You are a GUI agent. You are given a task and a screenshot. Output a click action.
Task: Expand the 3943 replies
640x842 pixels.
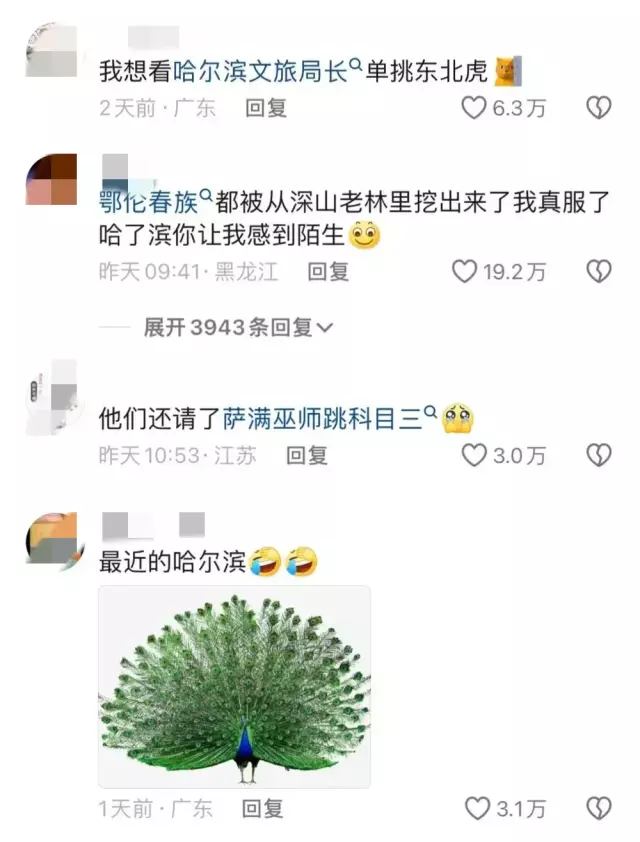(238, 327)
